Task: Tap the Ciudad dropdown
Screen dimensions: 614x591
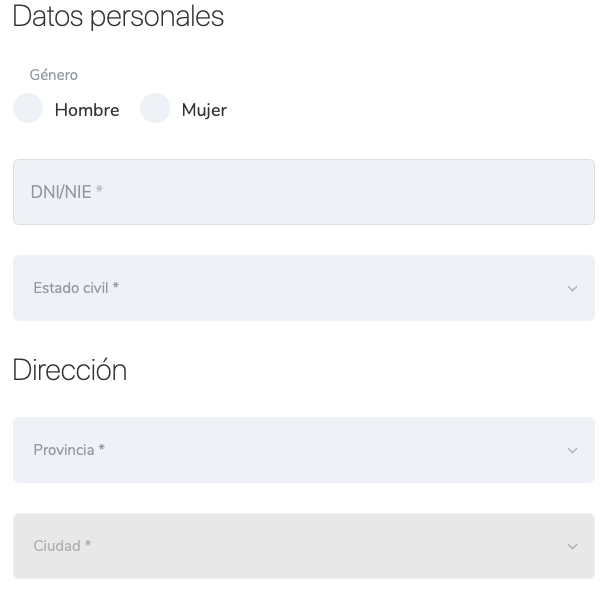Action: point(304,546)
